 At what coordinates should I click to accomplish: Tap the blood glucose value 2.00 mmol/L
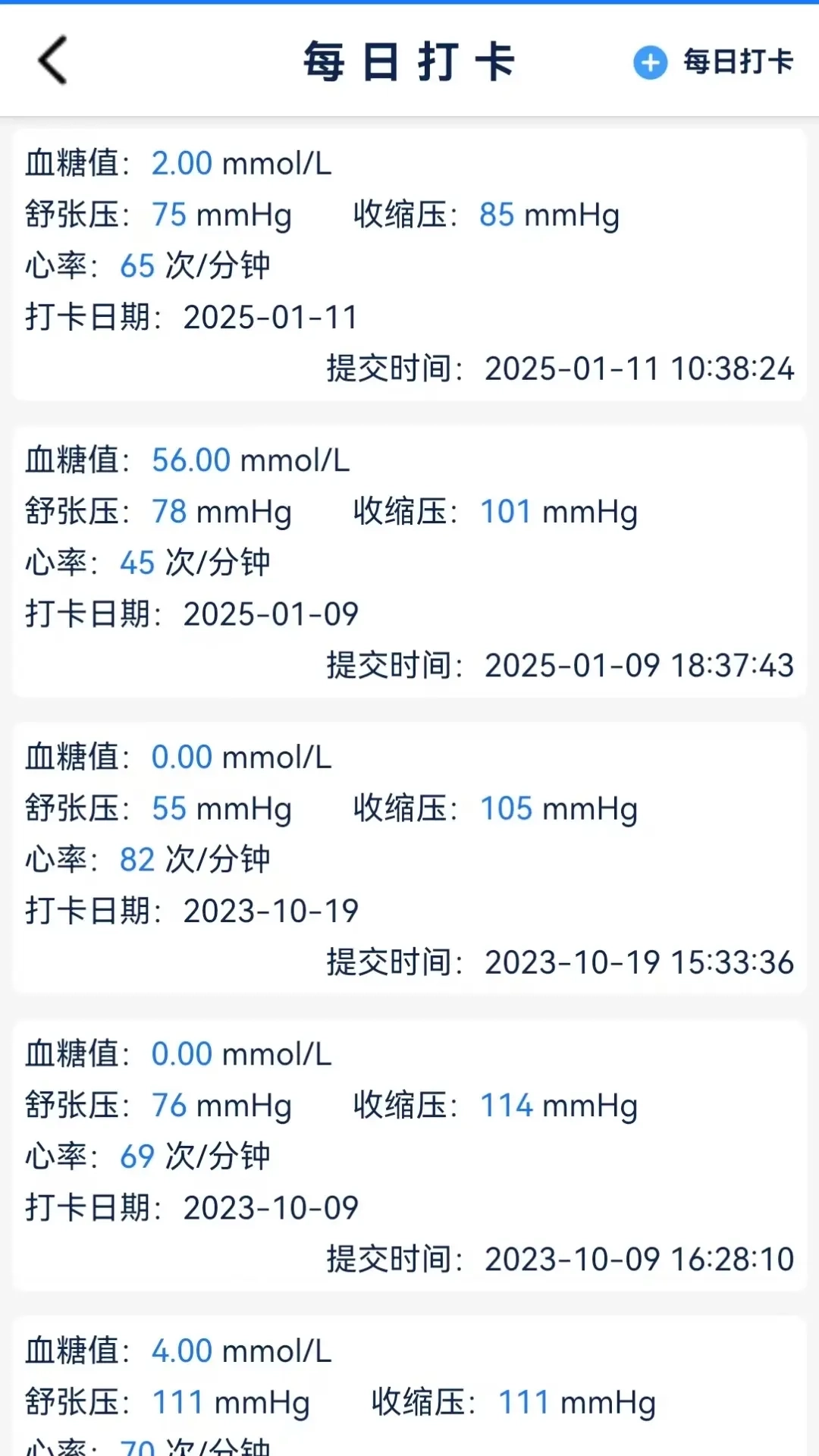182,163
